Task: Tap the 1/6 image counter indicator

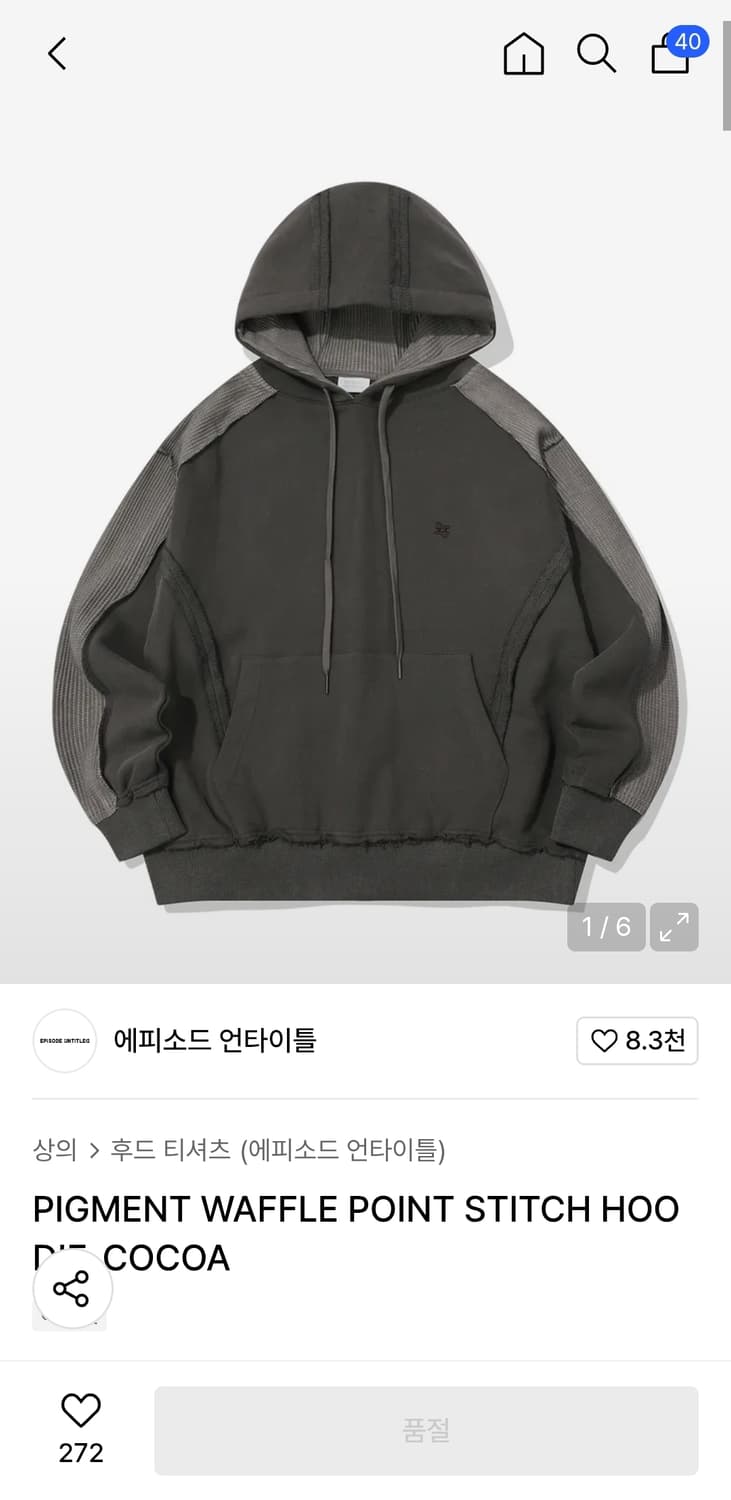Action: 606,927
